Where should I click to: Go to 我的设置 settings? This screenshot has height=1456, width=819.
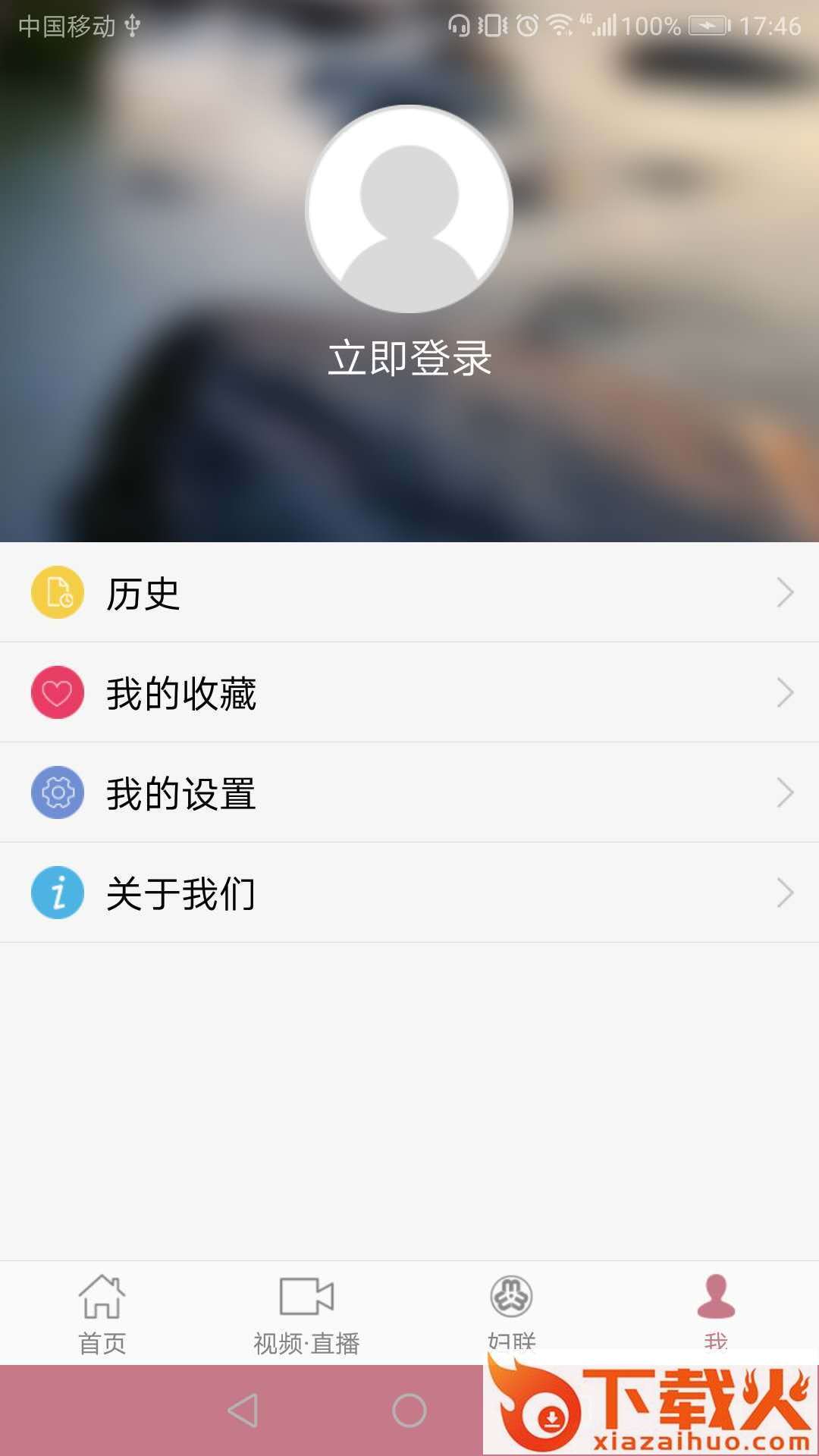coord(409,792)
